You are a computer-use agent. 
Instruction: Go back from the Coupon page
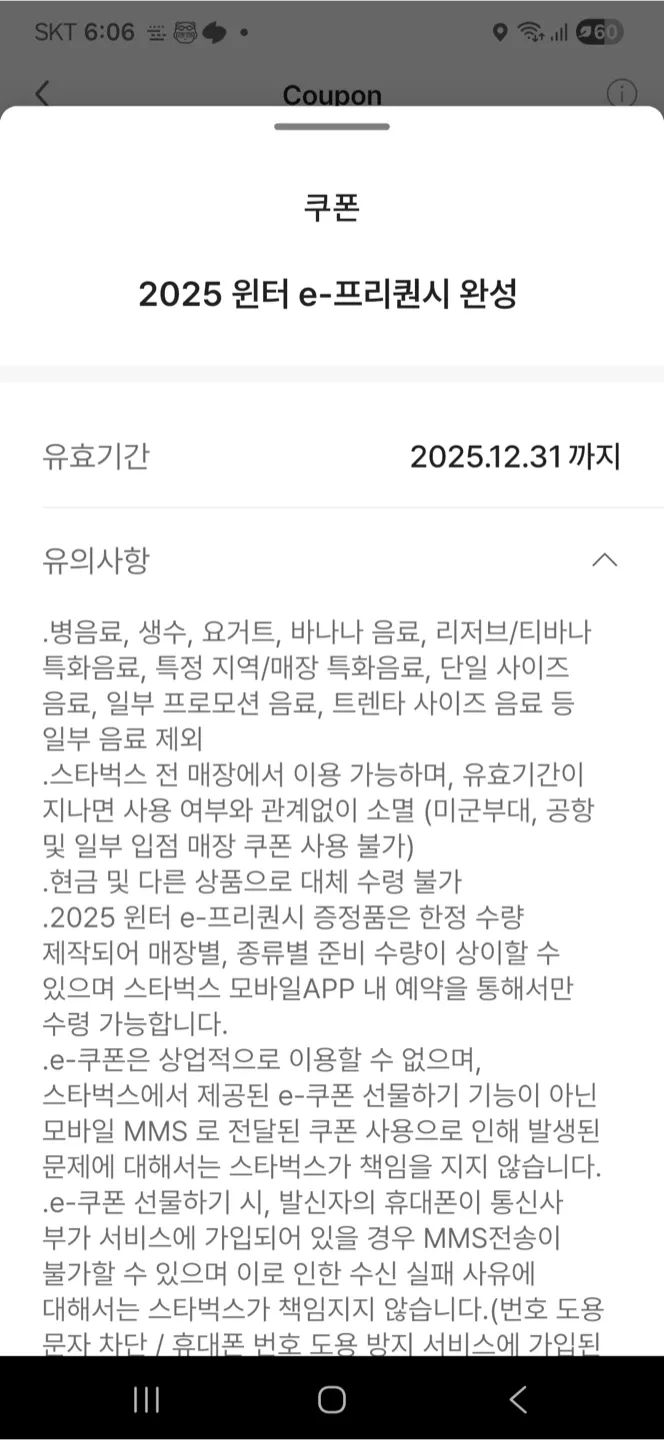pyautogui.click(x=42, y=94)
